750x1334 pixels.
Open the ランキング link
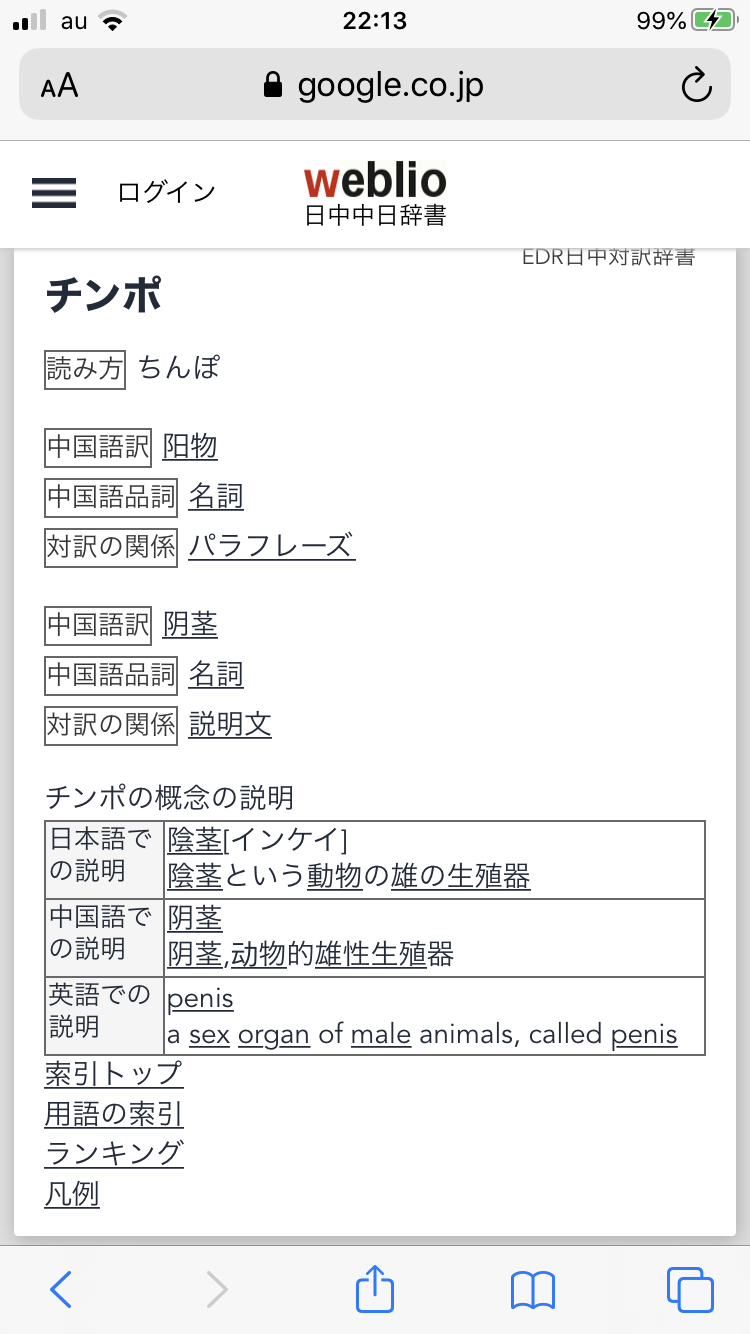[x=114, y=1153]
